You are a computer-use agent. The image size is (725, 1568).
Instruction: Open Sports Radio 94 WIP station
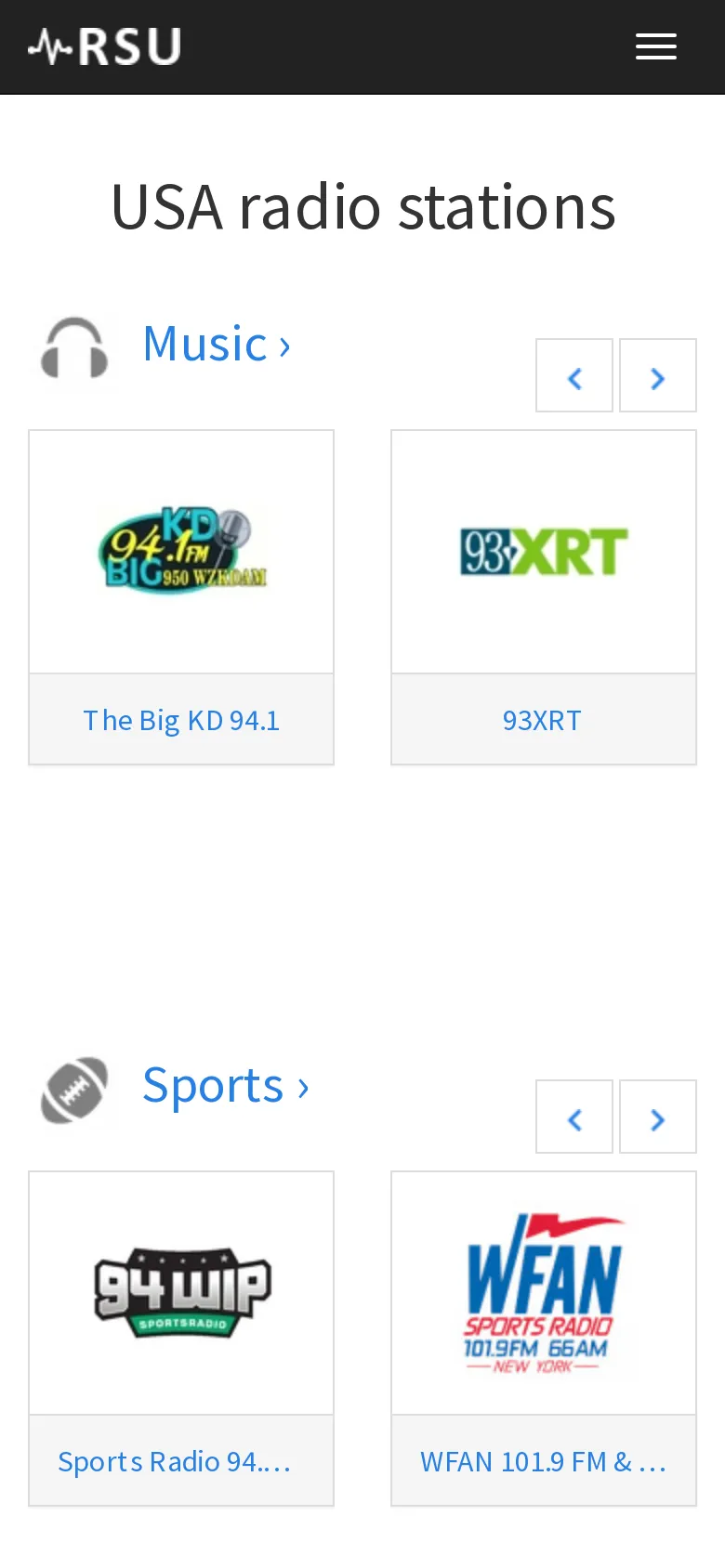click(x=181, y=1339)
